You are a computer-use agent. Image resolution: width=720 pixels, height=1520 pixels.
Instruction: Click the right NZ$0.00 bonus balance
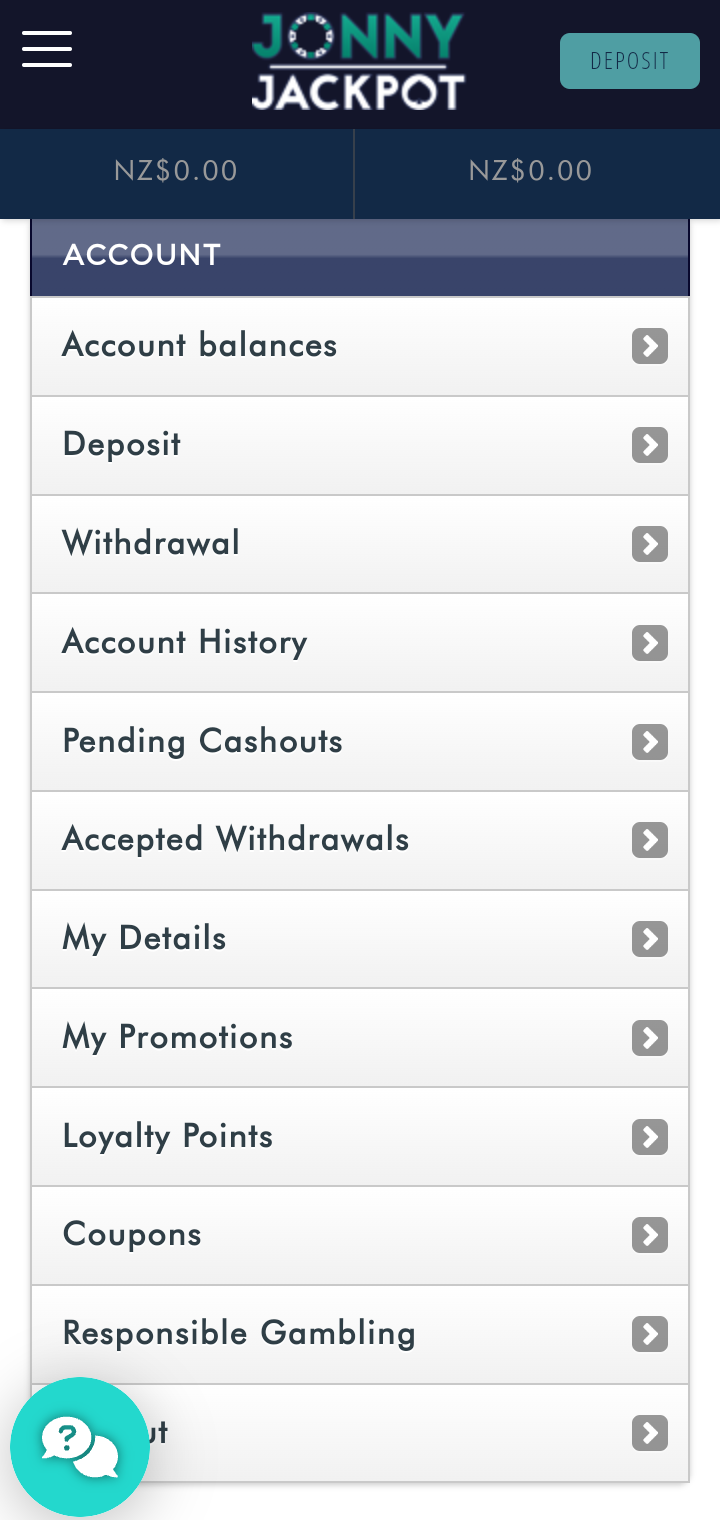point(530,170)
